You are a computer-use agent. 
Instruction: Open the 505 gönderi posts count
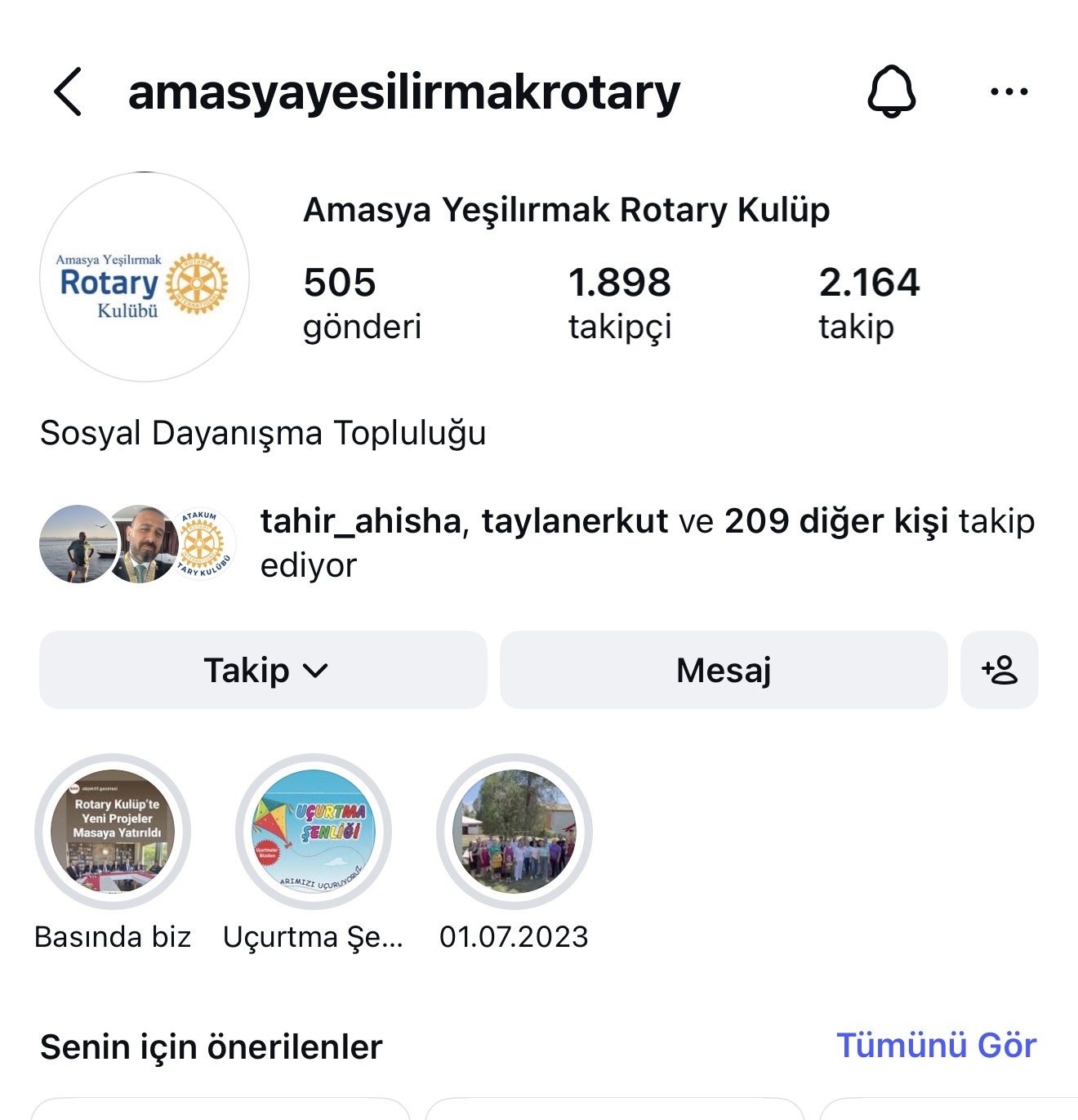[362, 302]
